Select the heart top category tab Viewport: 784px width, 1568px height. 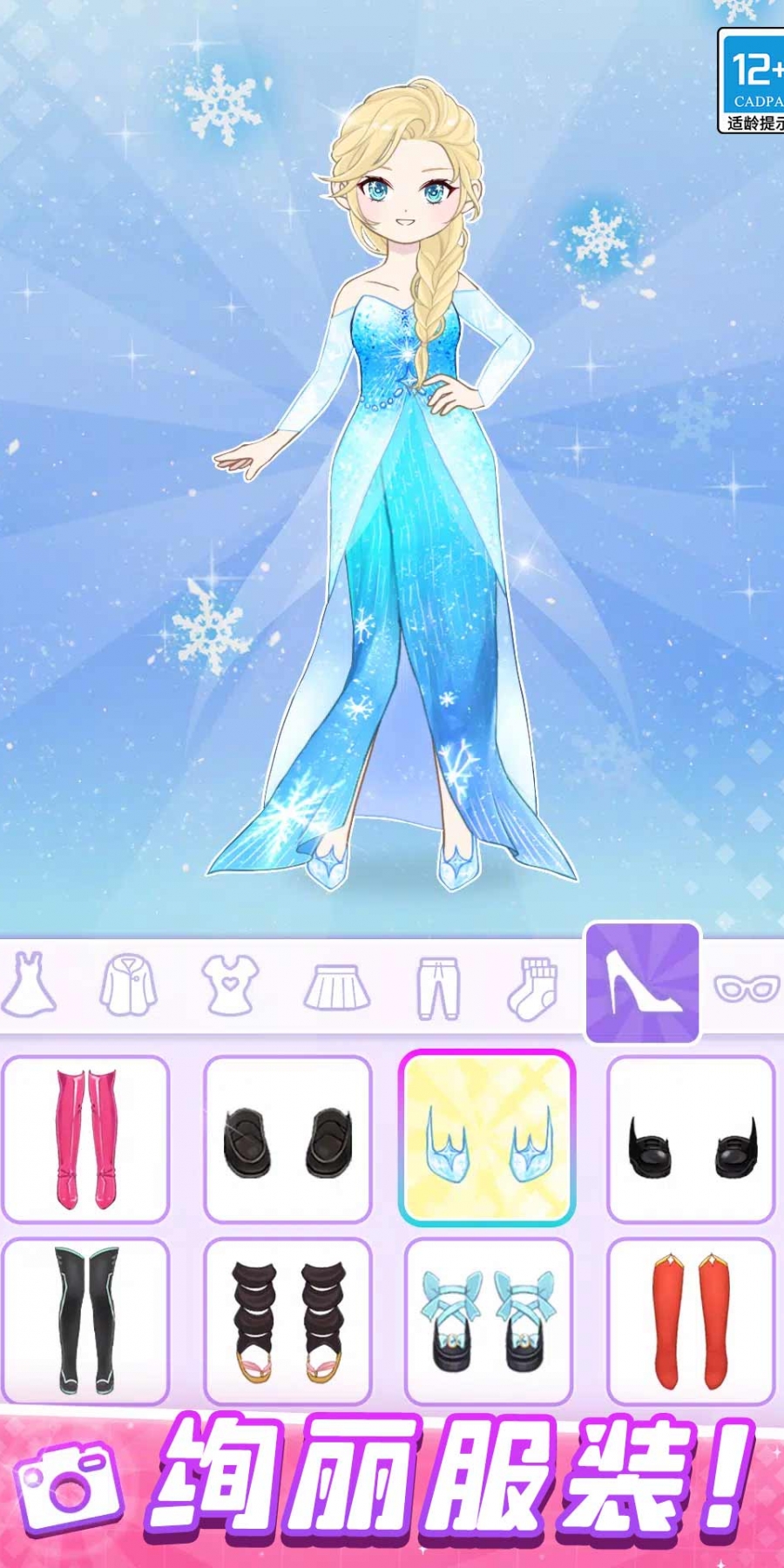[x=230, y=986]
